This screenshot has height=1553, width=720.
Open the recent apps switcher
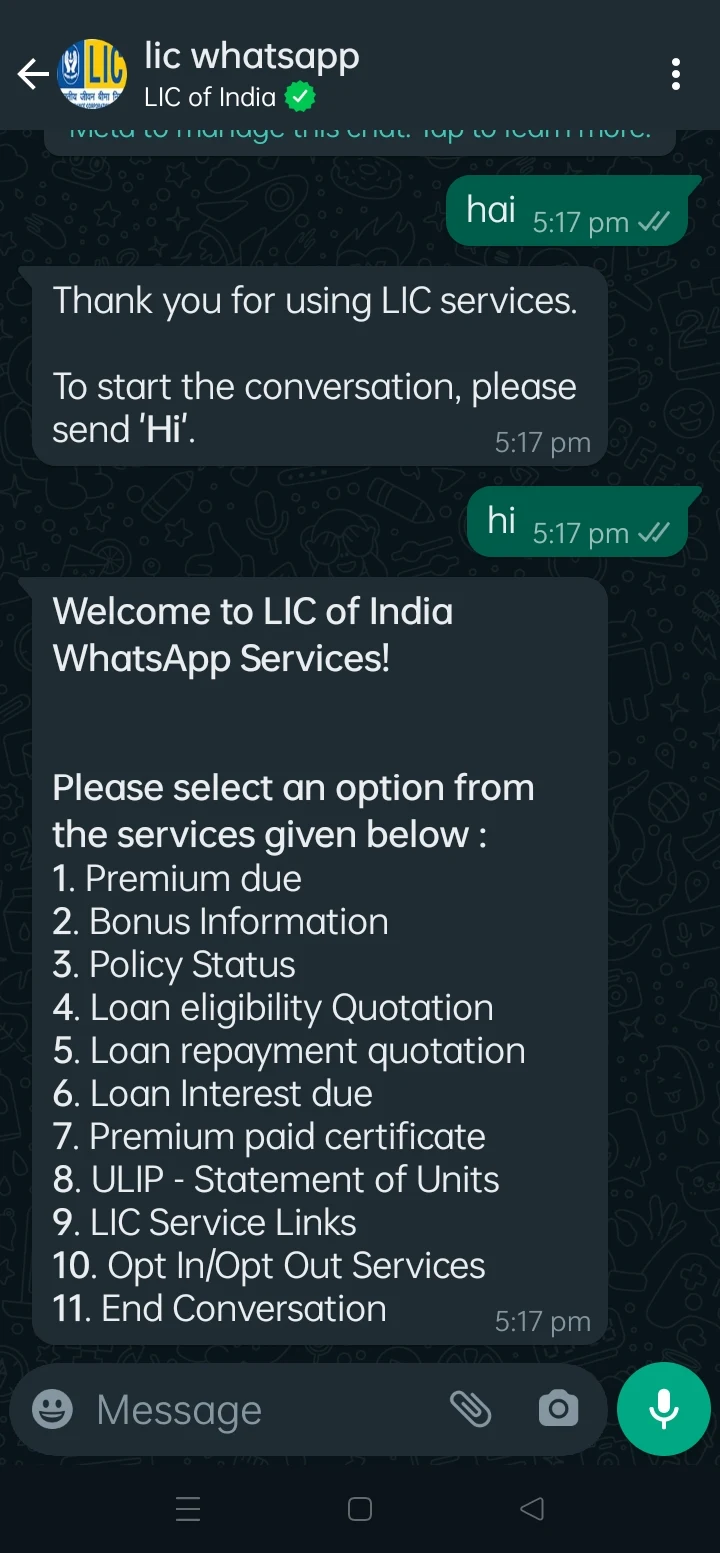click(x=188, y=1509)
